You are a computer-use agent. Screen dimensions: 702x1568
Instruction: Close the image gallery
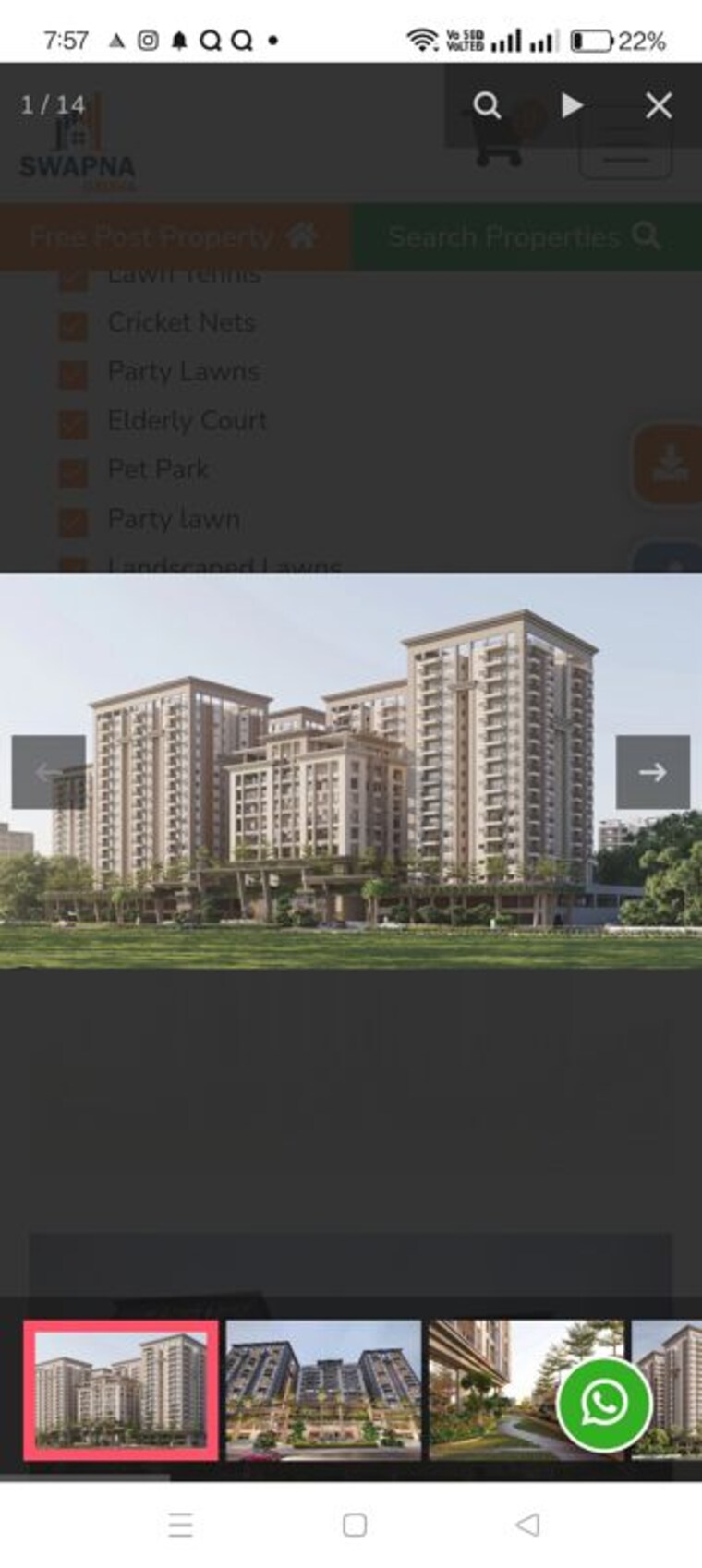tap(658, 105)
